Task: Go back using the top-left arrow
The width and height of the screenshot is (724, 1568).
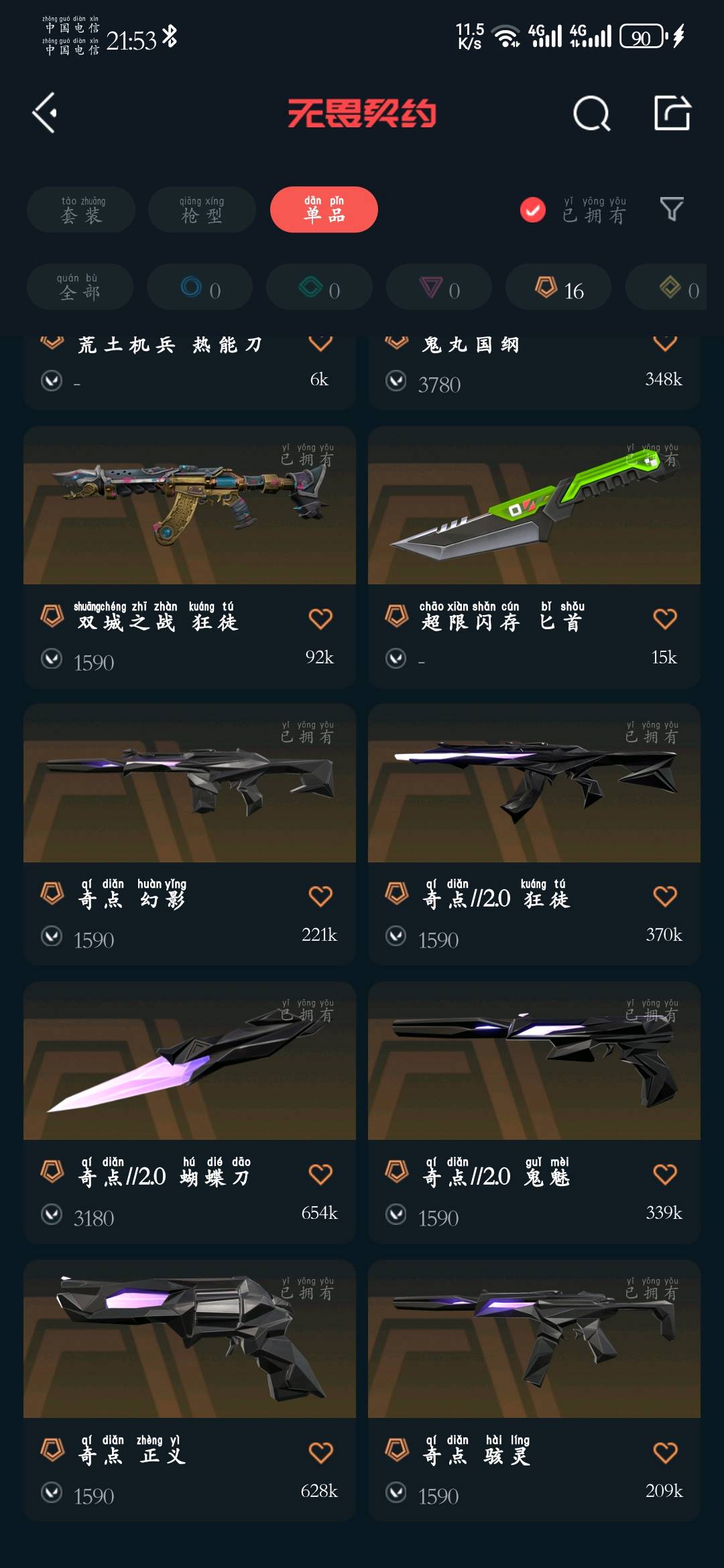Action: coord(45,113)
